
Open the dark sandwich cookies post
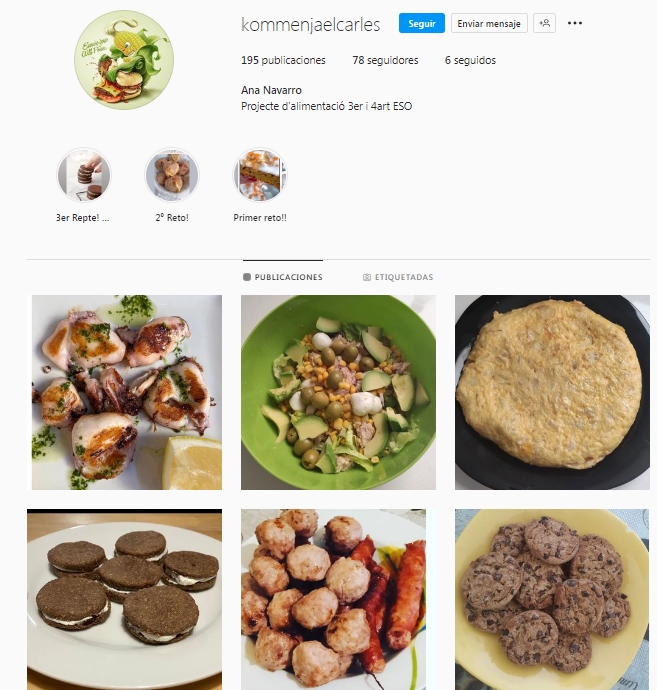[x=127, y=598]
